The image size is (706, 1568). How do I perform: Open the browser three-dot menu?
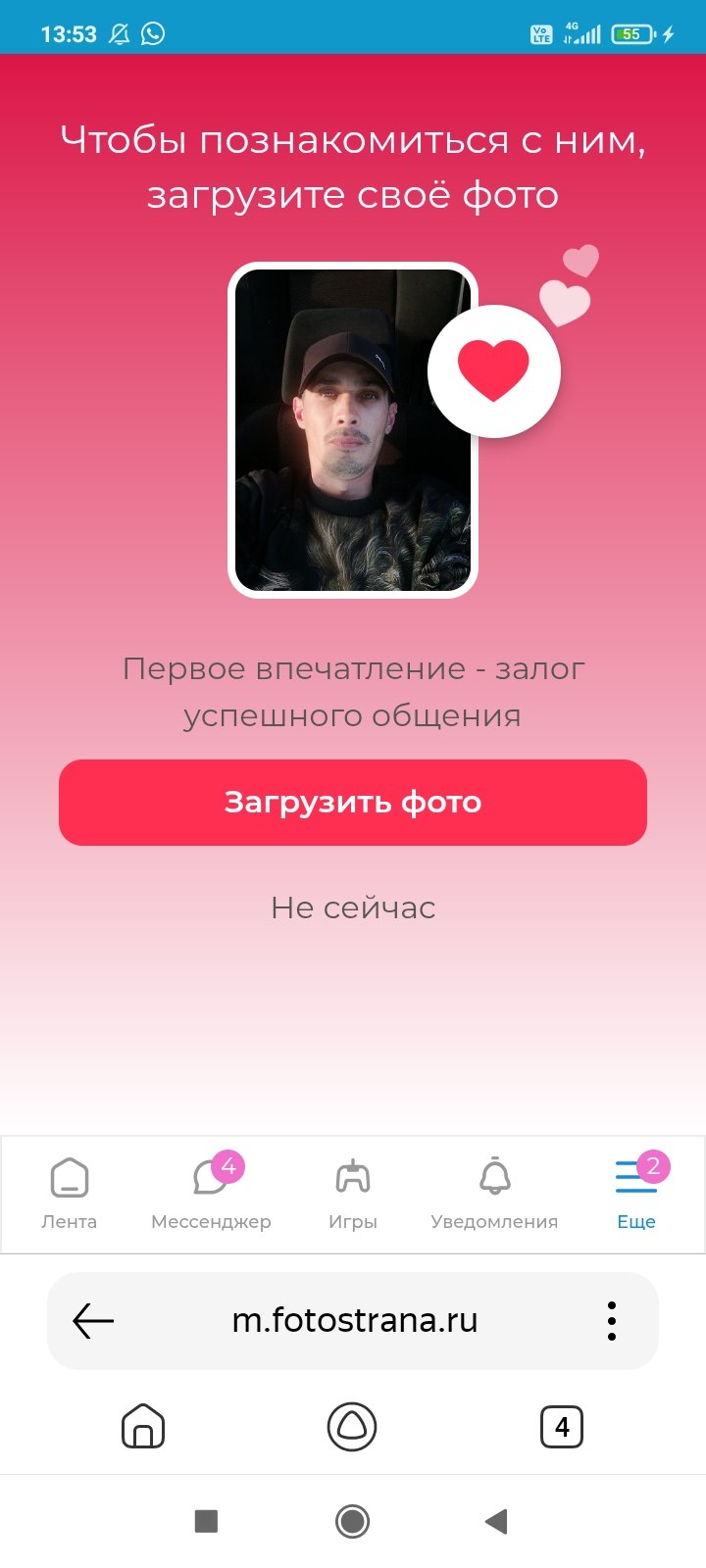611,1320
